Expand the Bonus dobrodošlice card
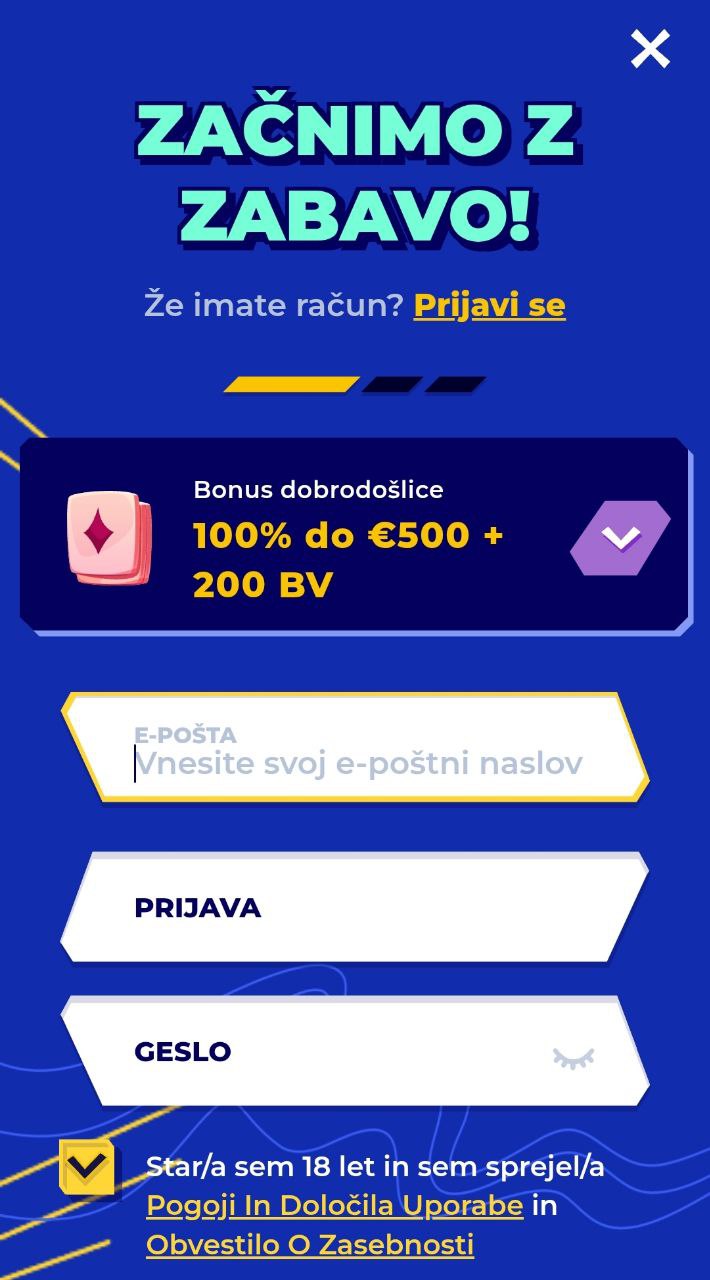The width and height of the screenshot is (710, 1280). [620, 538]
